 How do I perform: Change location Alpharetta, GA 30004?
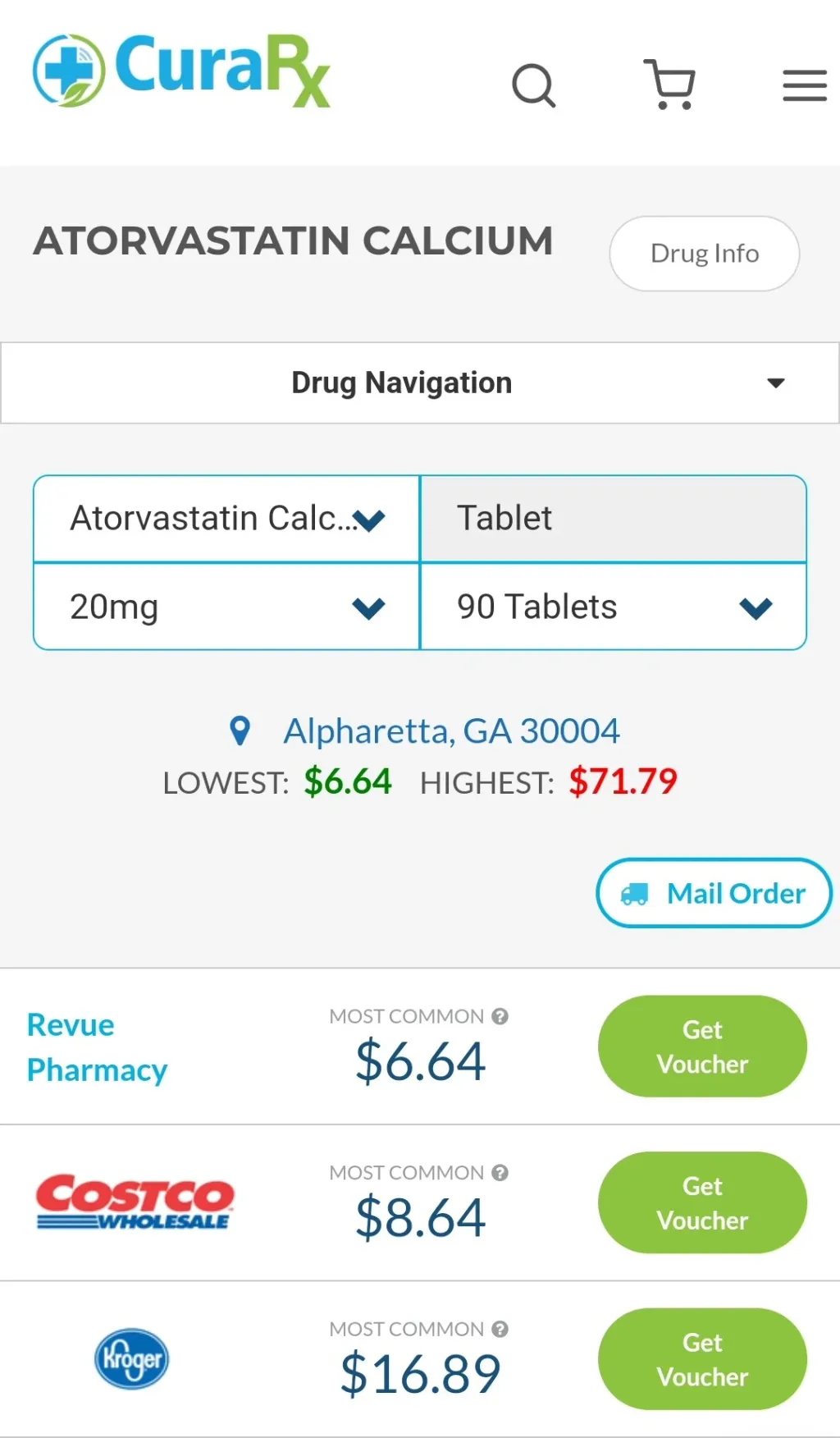click(x=425, y=730)
